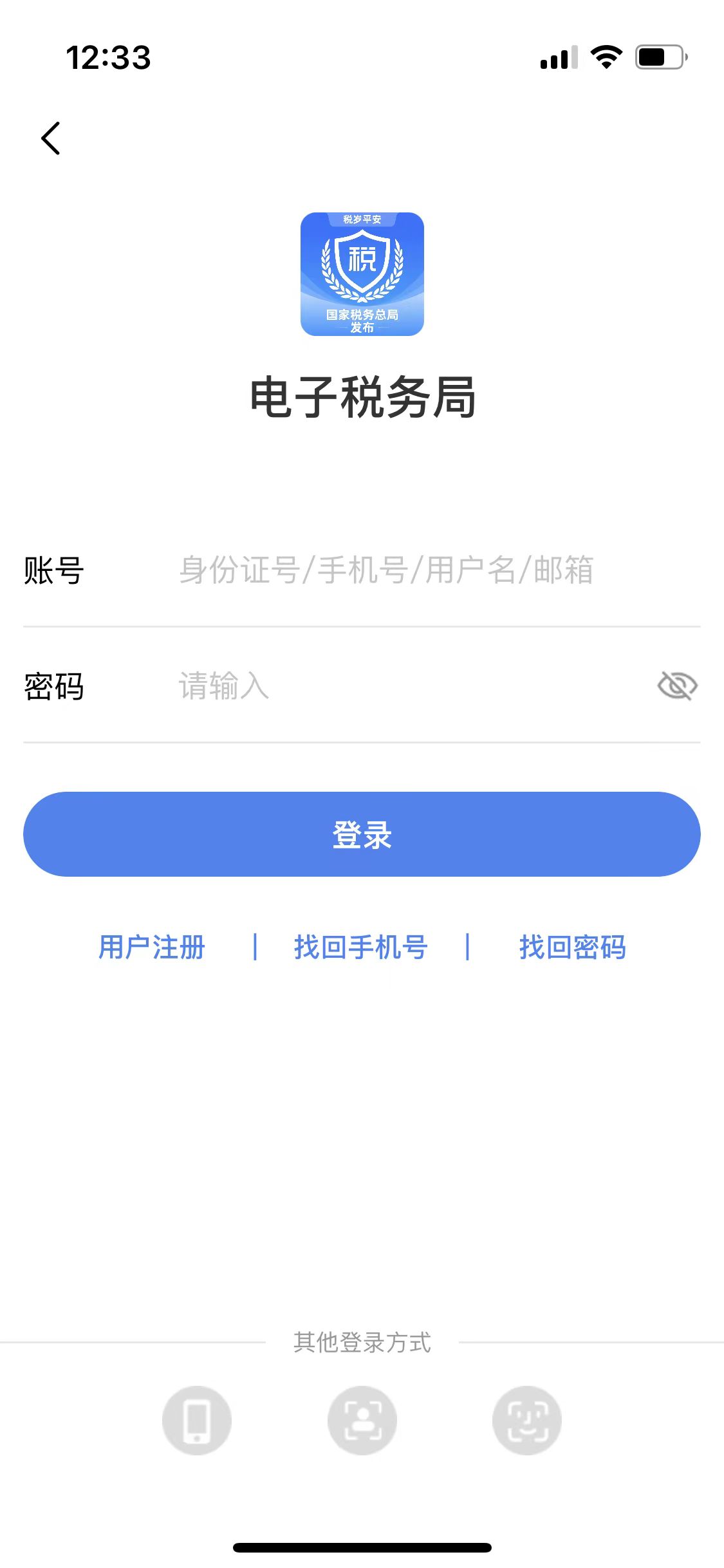This screenshot has height=1568, width=724.
Task: Select the Face ID login icon
Action: (x=527, y=1419)
